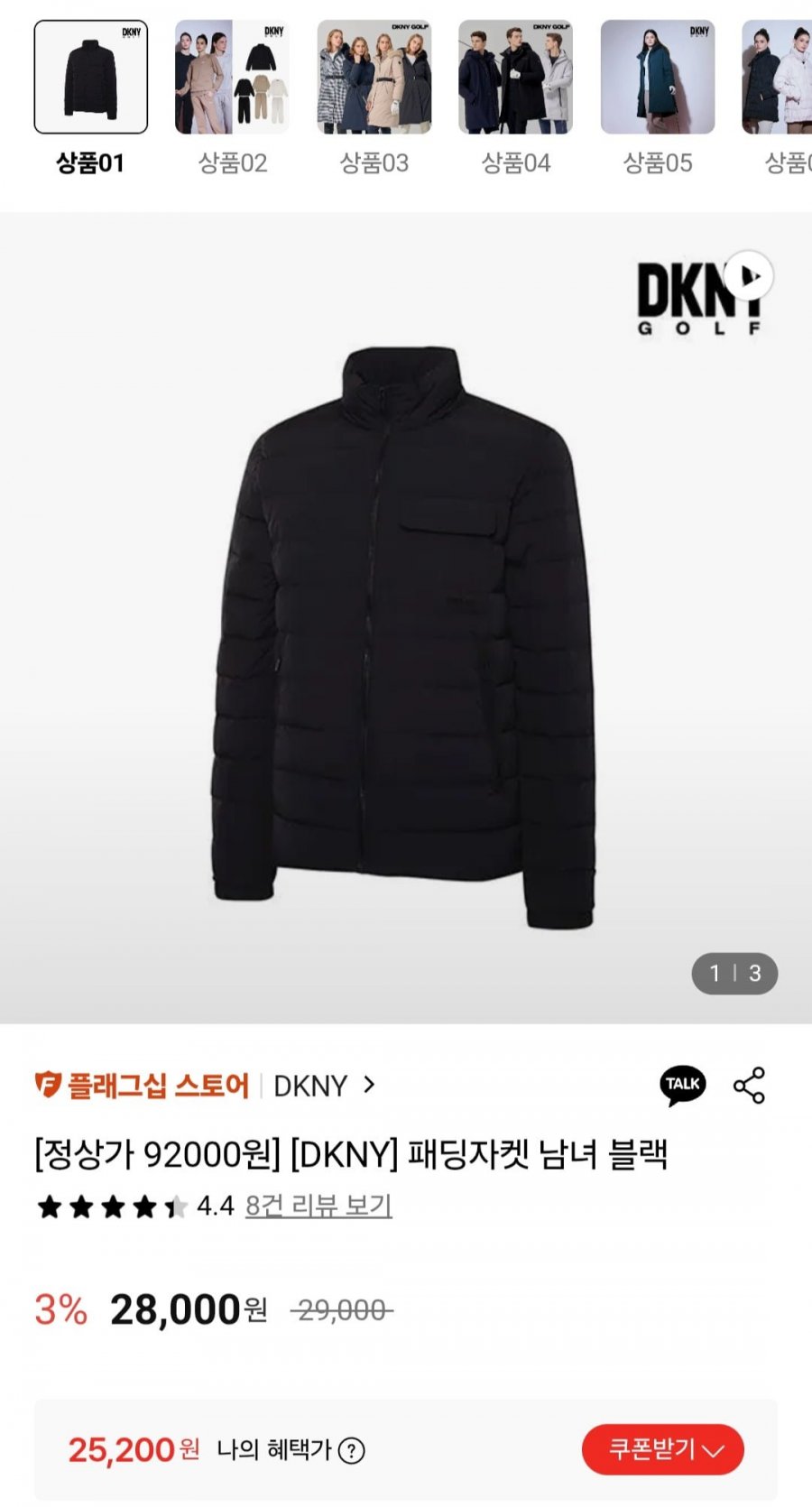Open the 상품05 product option
The height and width of the screenshot is (1507, 812).
[658, 78]
